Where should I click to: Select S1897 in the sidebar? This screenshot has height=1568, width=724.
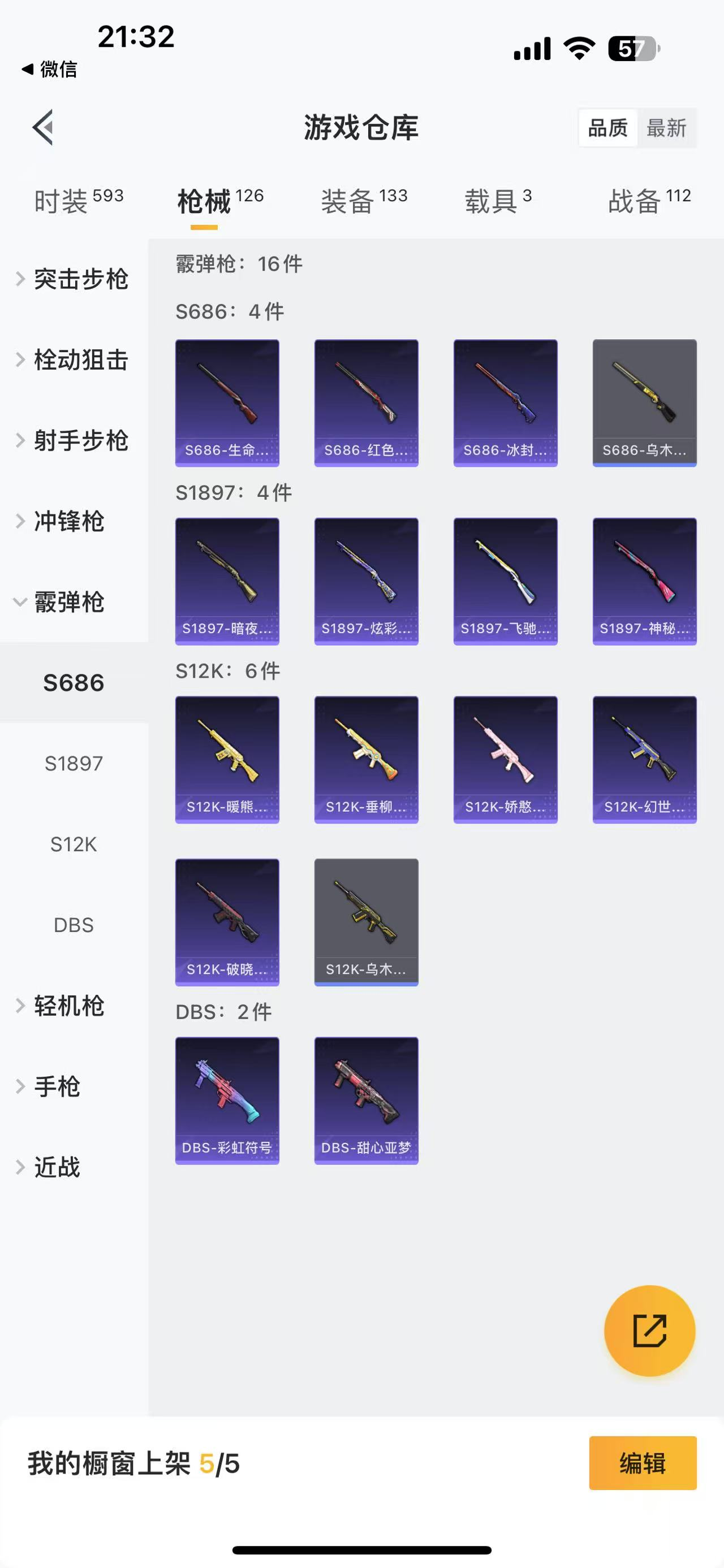(74, 763)
